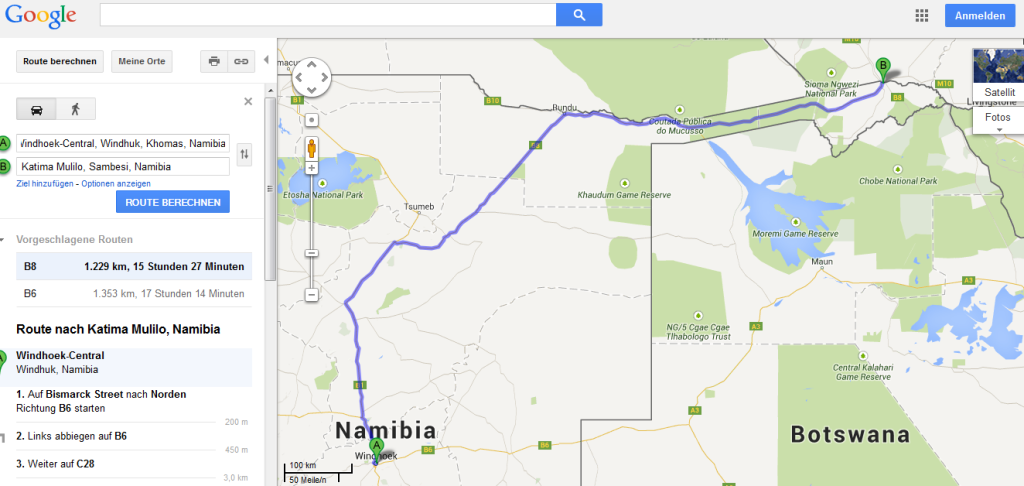Screen dimensions: 1024x486
Task: Swap start and destination
Action: 245,155
